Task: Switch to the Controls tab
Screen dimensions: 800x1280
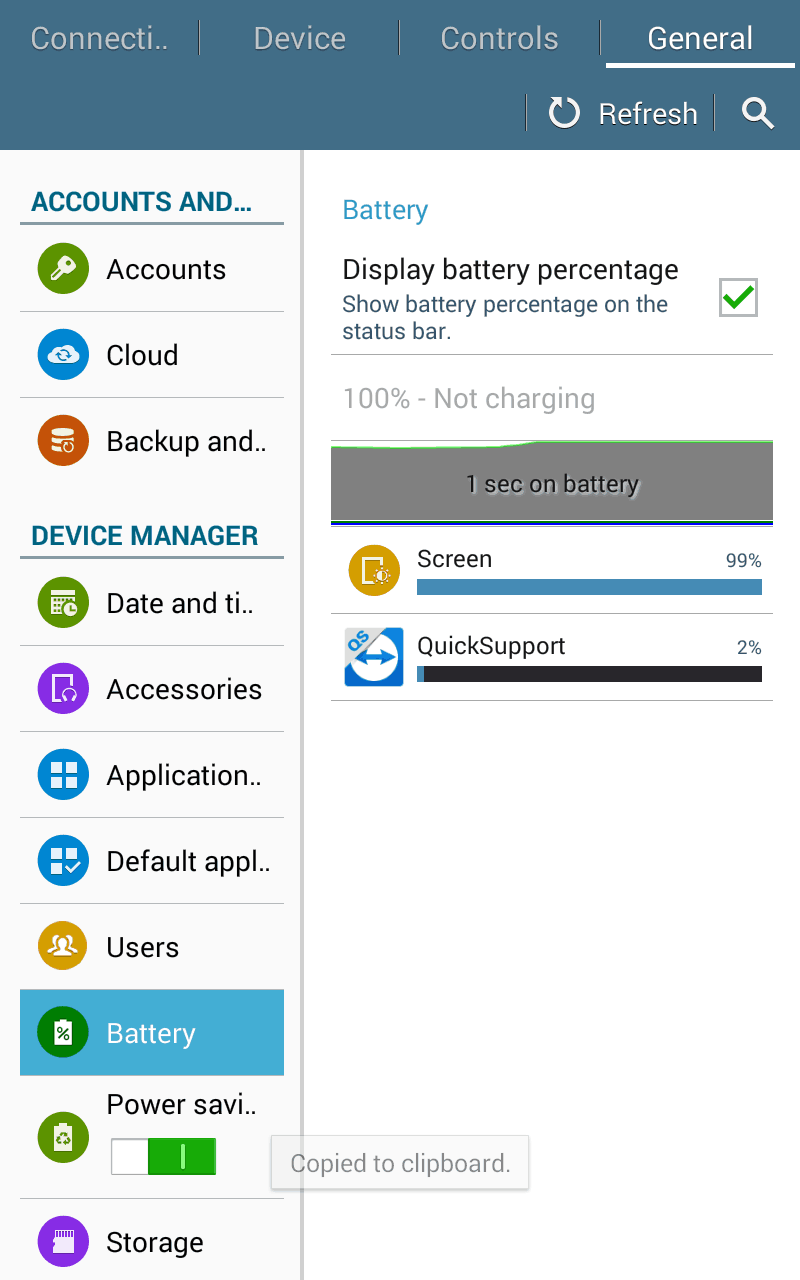Action: click(499, 39)
